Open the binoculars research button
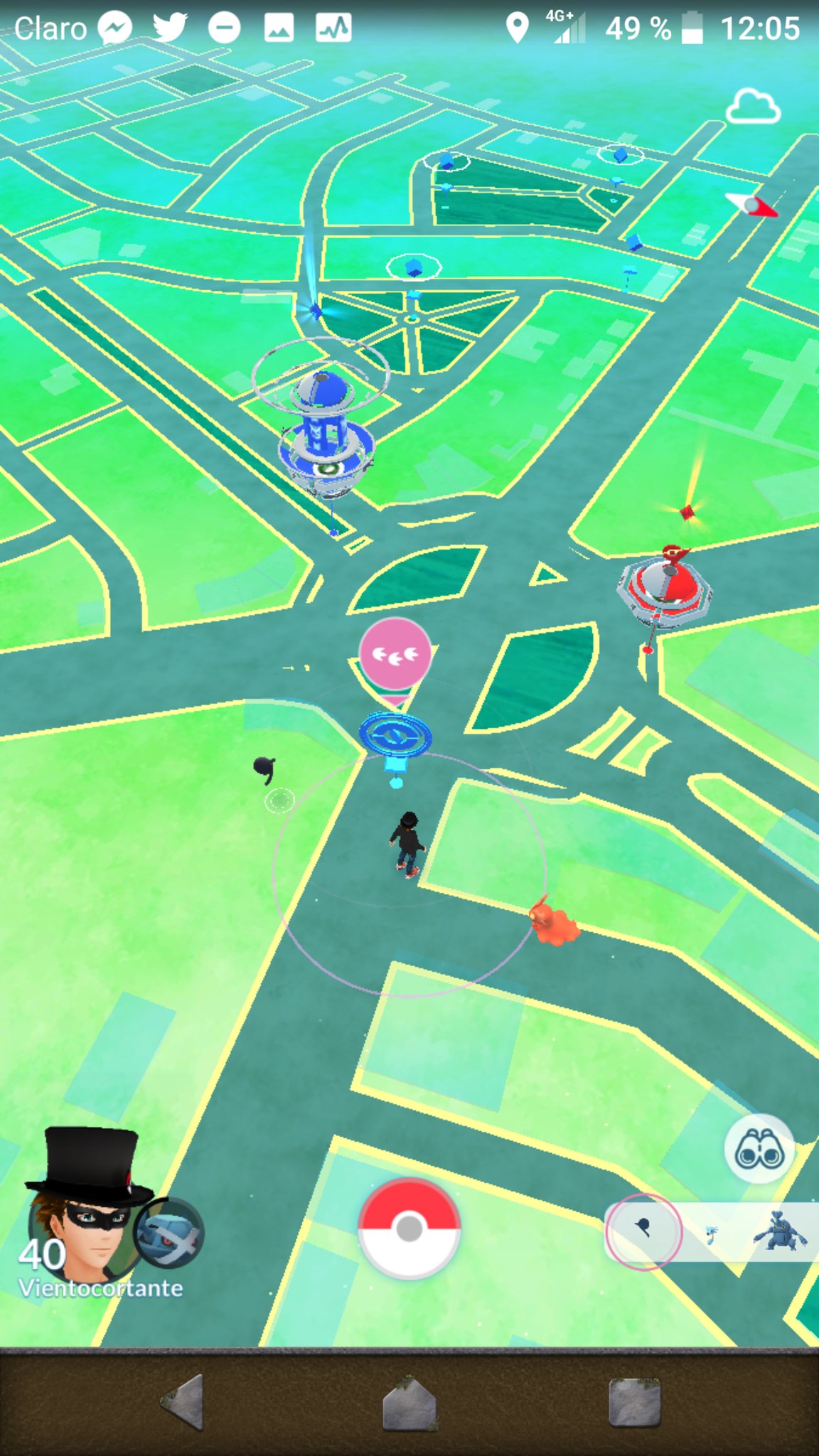Image resolution: width=819 pixels, height=1456 pixels. coord(759,1148)
